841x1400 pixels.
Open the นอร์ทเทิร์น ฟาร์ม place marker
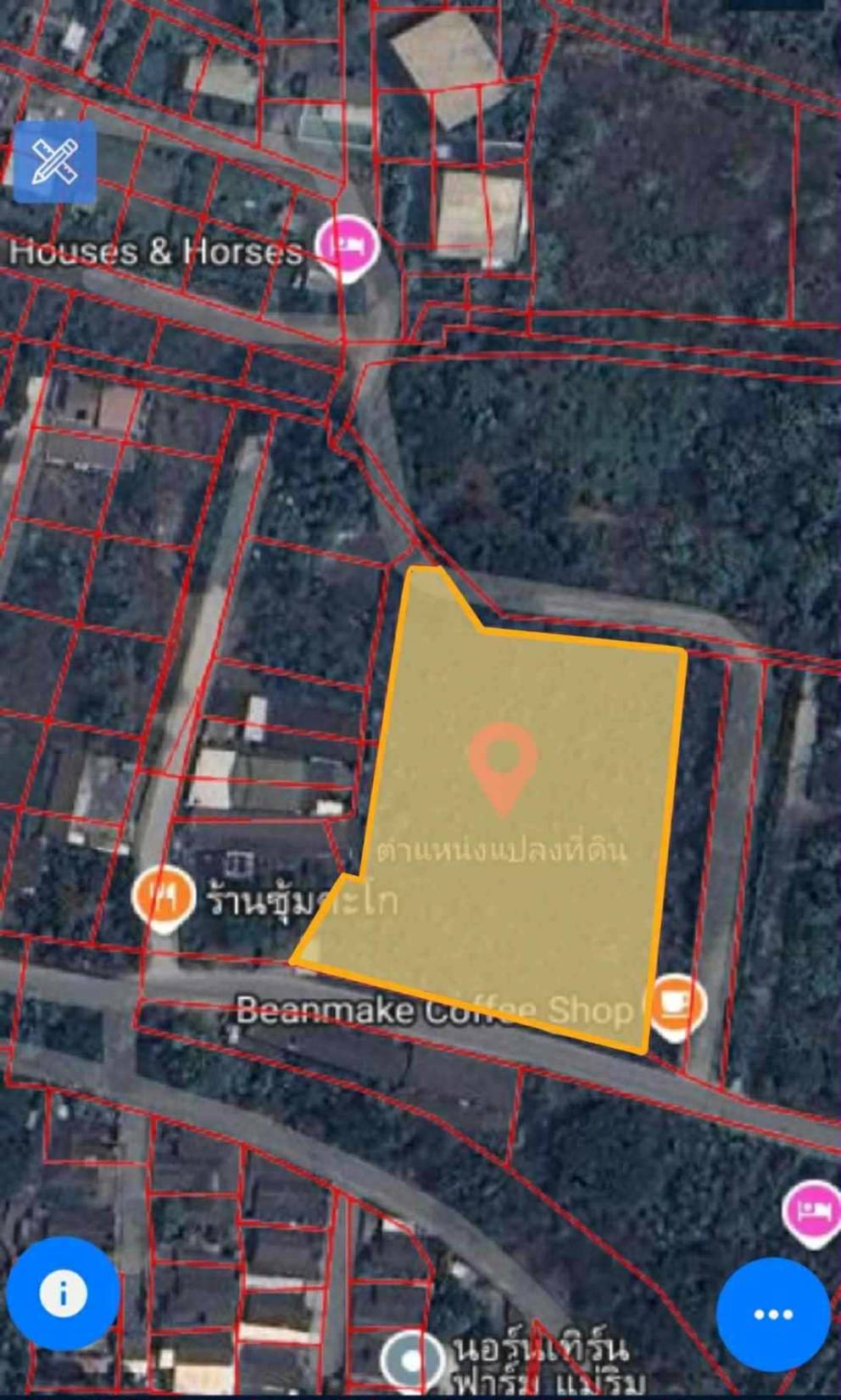point(411,1362)
